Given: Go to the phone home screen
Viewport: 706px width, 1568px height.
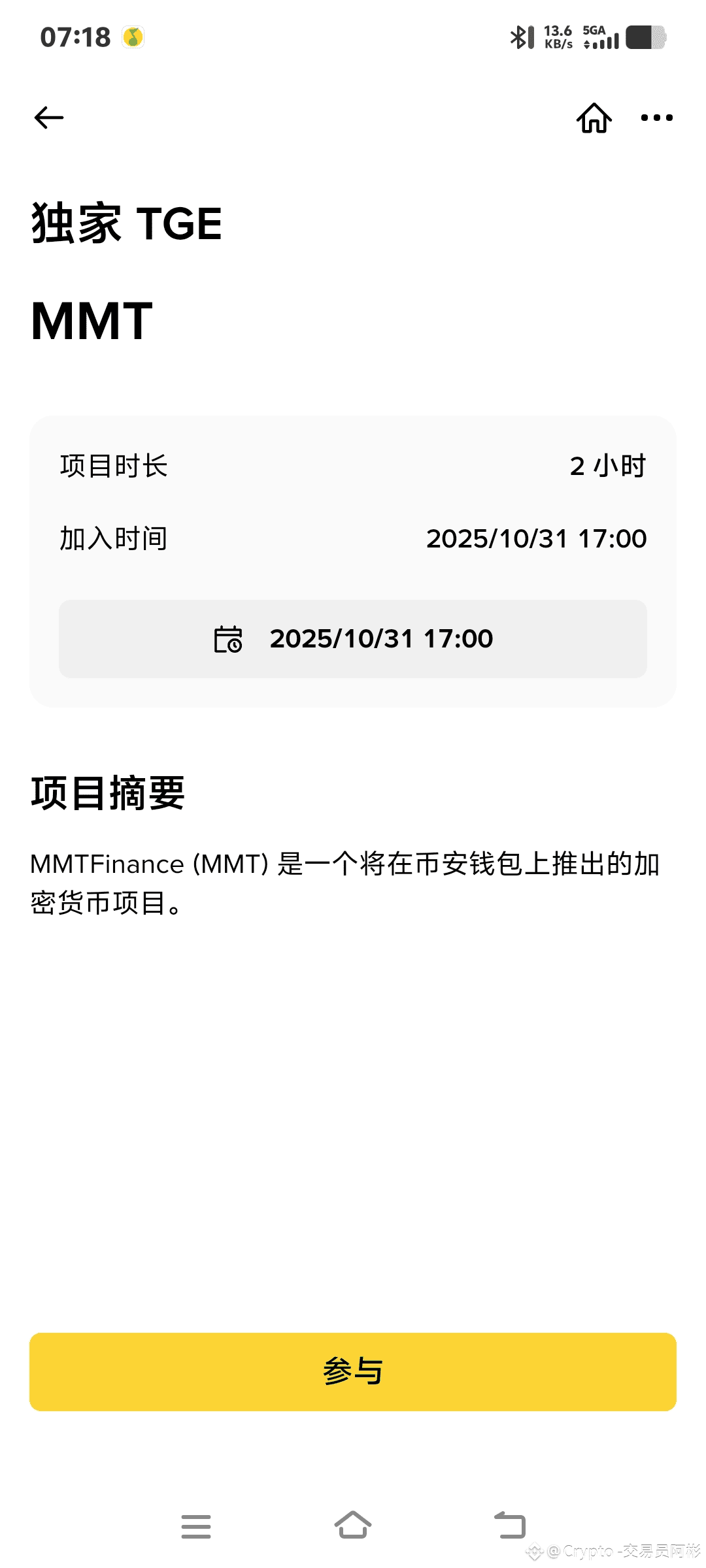Looking at the screenshot, I should pos(353,1526).
